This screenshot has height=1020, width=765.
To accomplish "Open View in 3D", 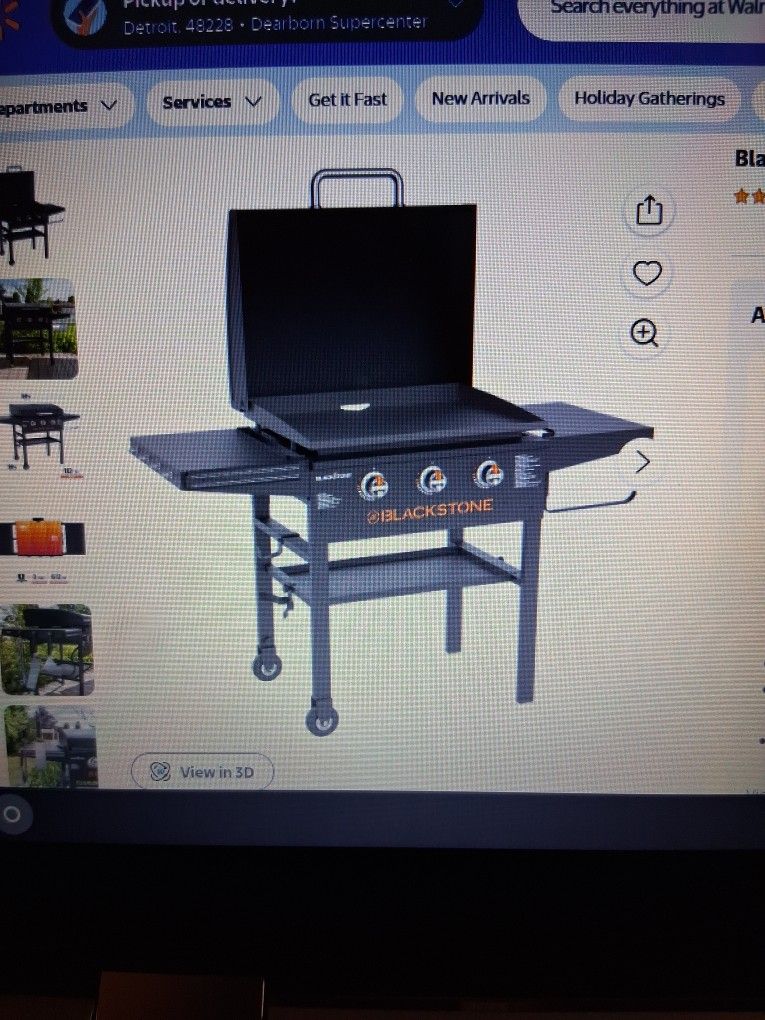I will 202,772.
